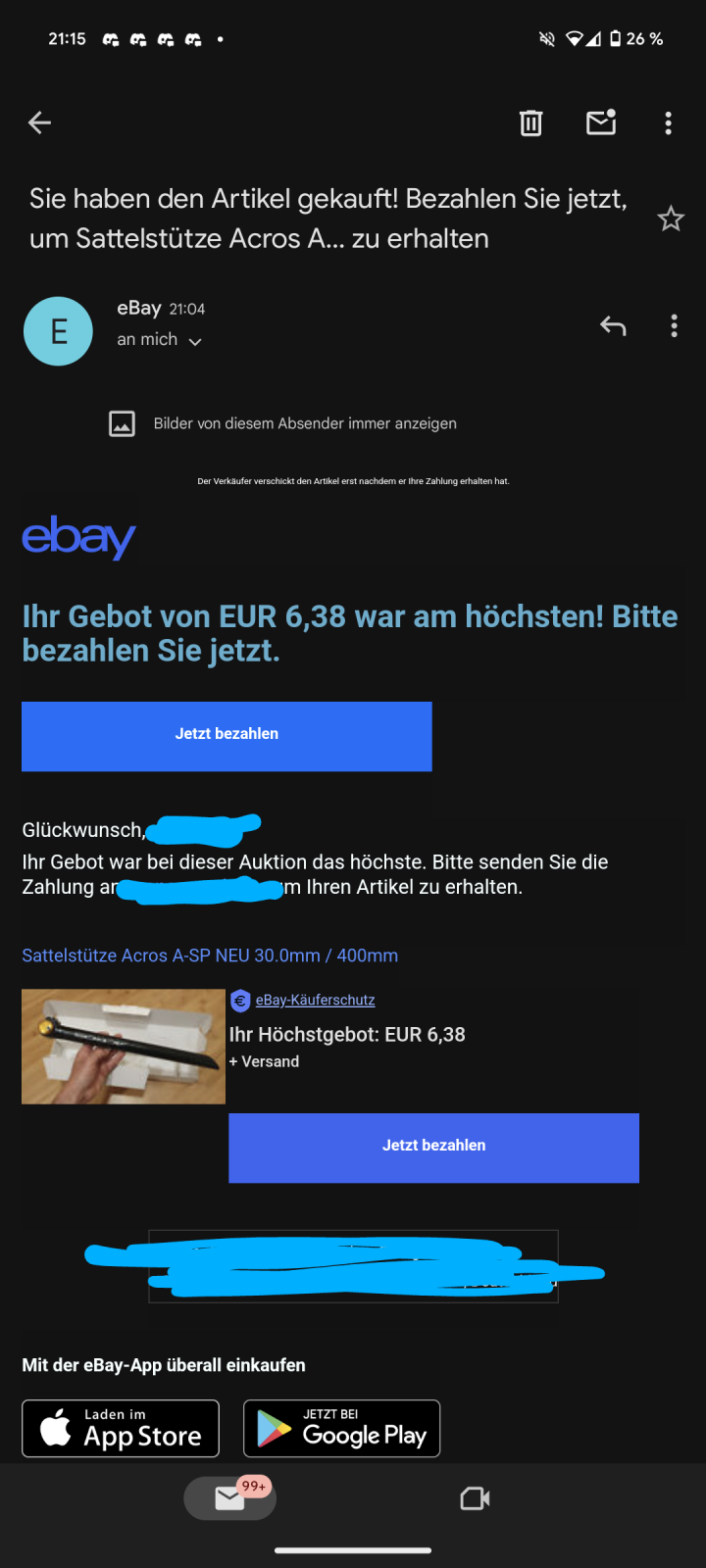The height and width of the screenshot is (1568, 706).
Task: Get the eBay app on Google Play
Action: click(x=341, y=1429)
